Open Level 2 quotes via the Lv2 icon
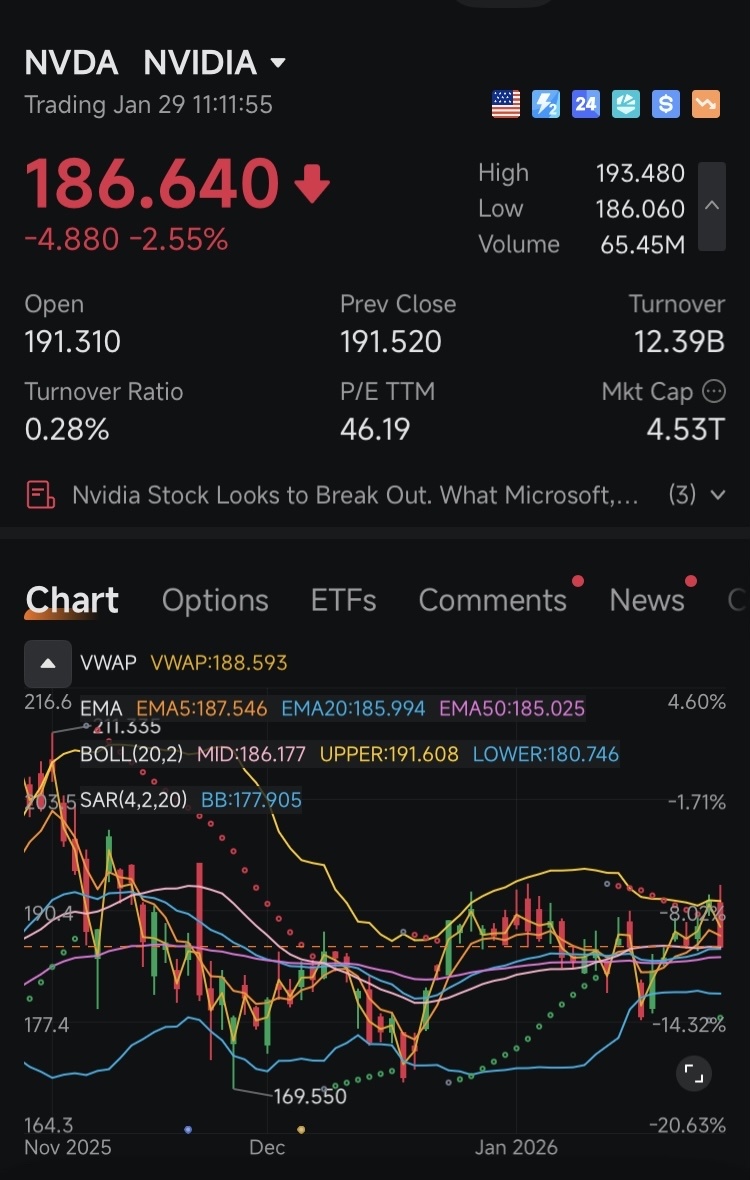The width and height of the screenshot is (750, 1180). [546, 104]
